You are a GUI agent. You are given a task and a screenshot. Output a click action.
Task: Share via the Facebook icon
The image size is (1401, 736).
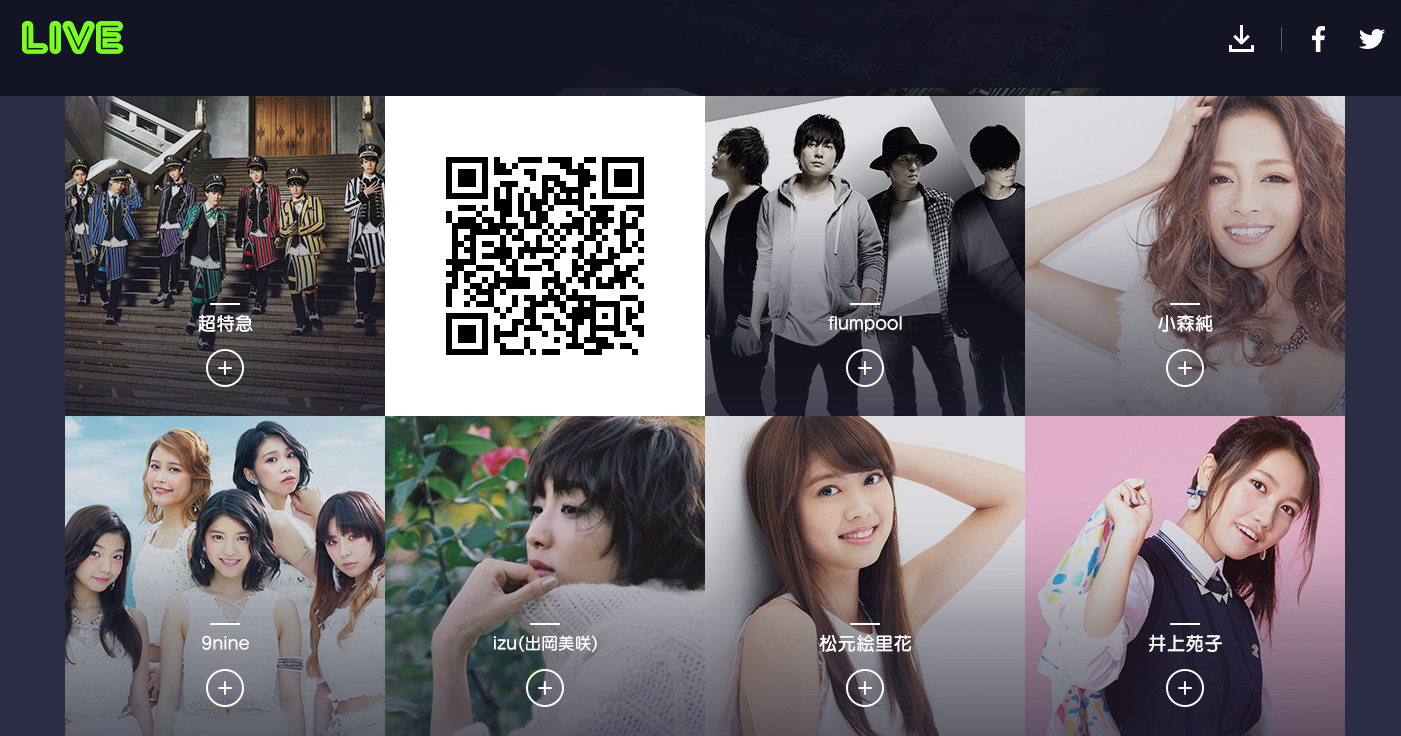click(x=1318, y=39)
